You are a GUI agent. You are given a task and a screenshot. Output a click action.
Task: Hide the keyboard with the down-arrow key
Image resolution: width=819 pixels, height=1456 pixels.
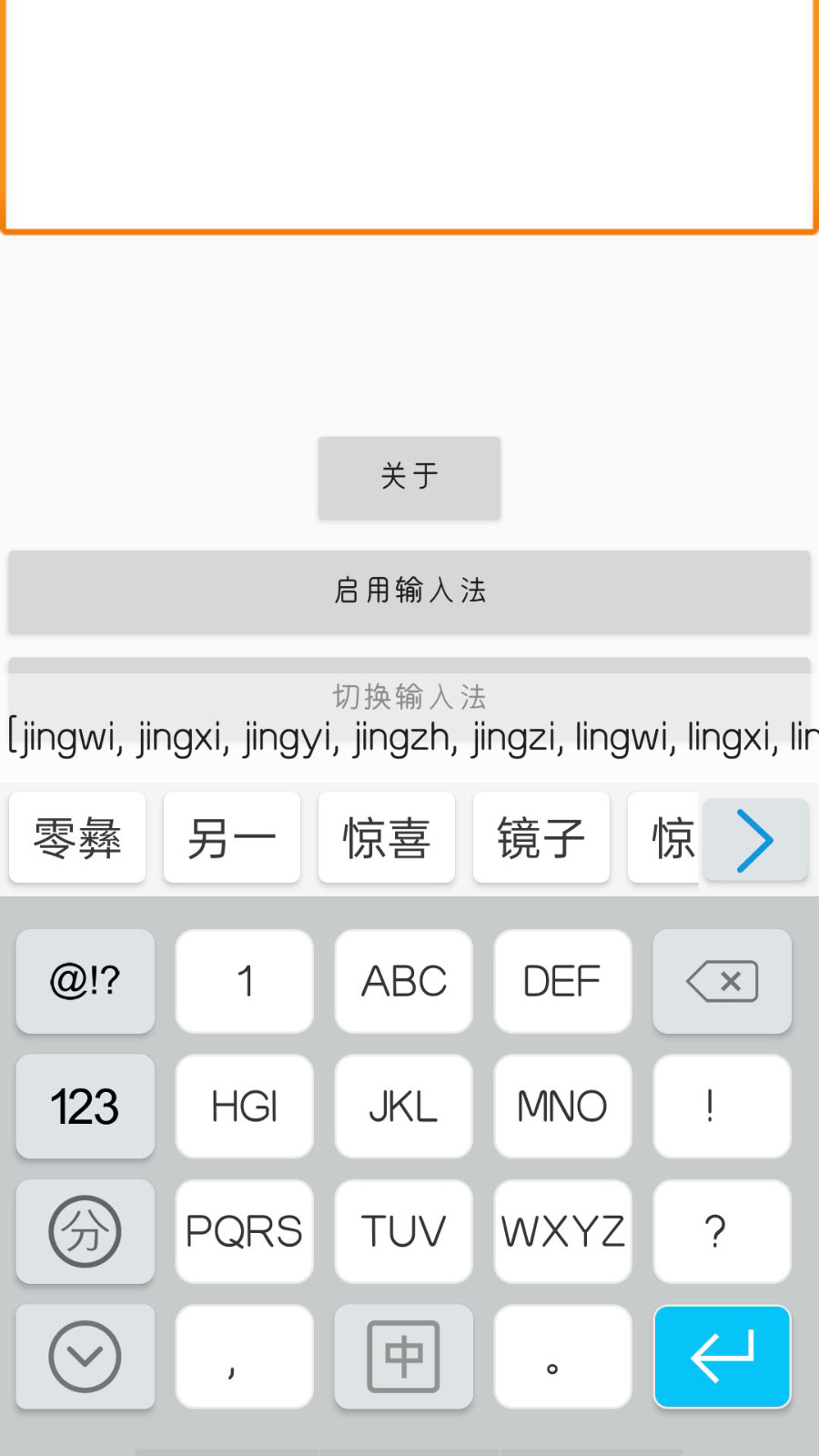pyautogui.click(x=85, y=1357)
